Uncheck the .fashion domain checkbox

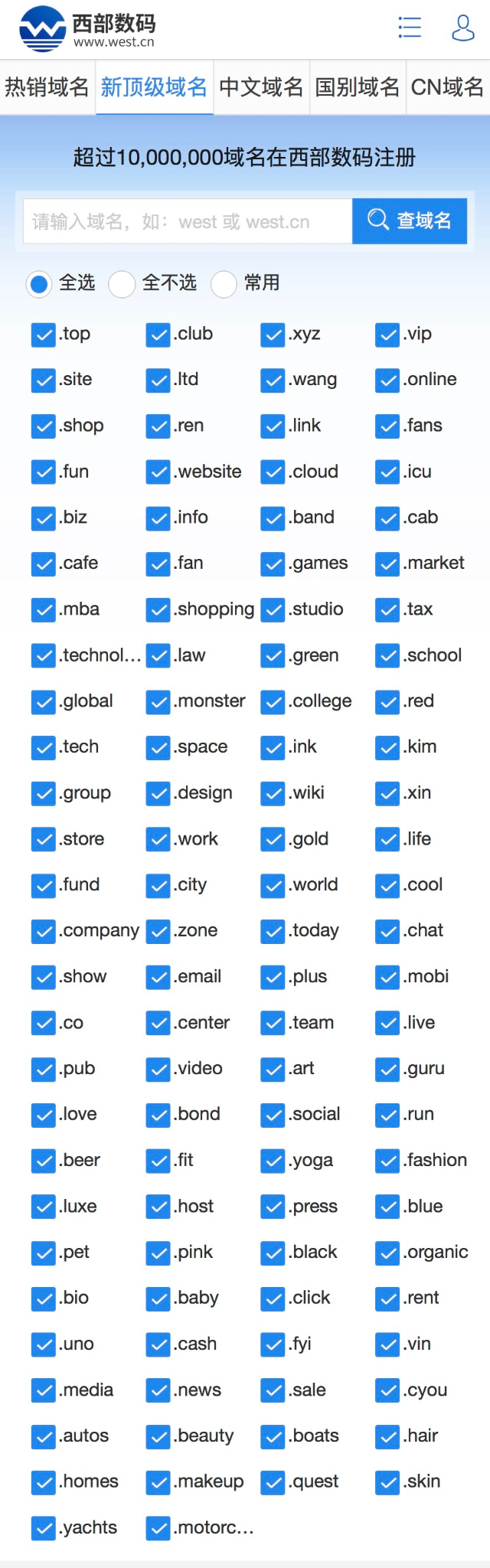click(x=387, y=1161)
